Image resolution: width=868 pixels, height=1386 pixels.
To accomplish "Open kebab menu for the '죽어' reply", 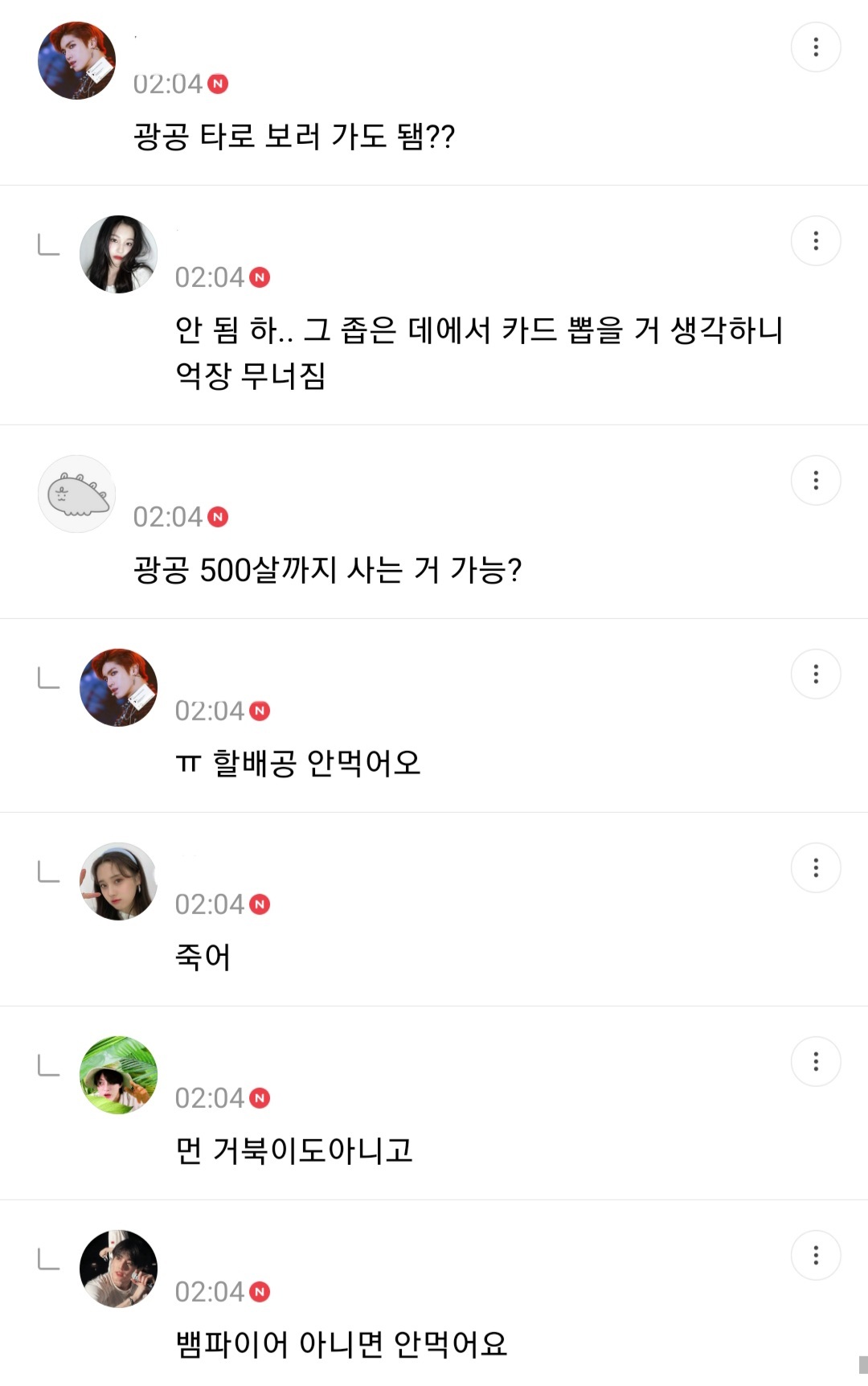I will coord(817,867).
